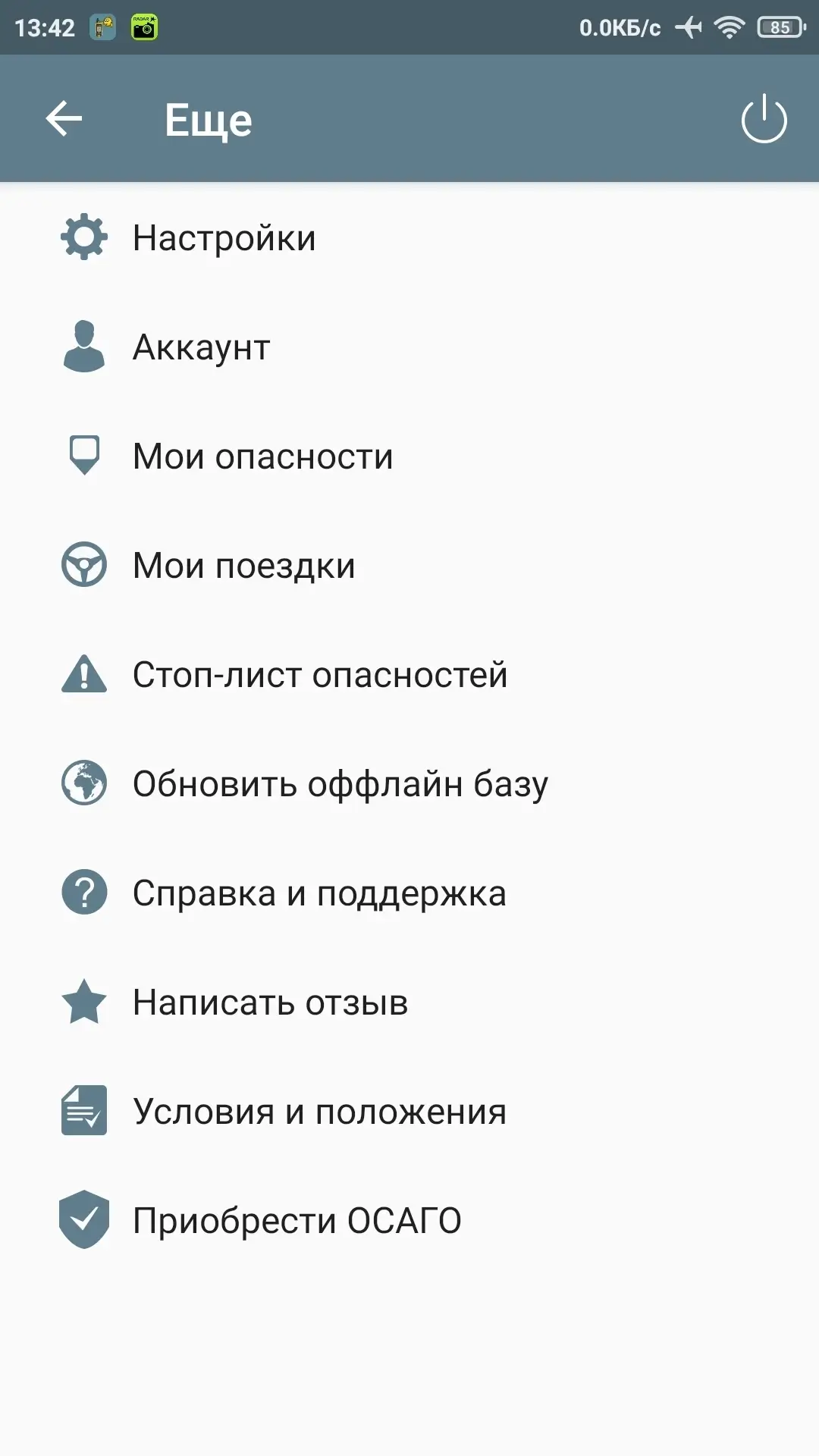This screenshot has height=1456, width=819.
Task: Open Стоп-лист опасностей
Action: coord(409,674)
